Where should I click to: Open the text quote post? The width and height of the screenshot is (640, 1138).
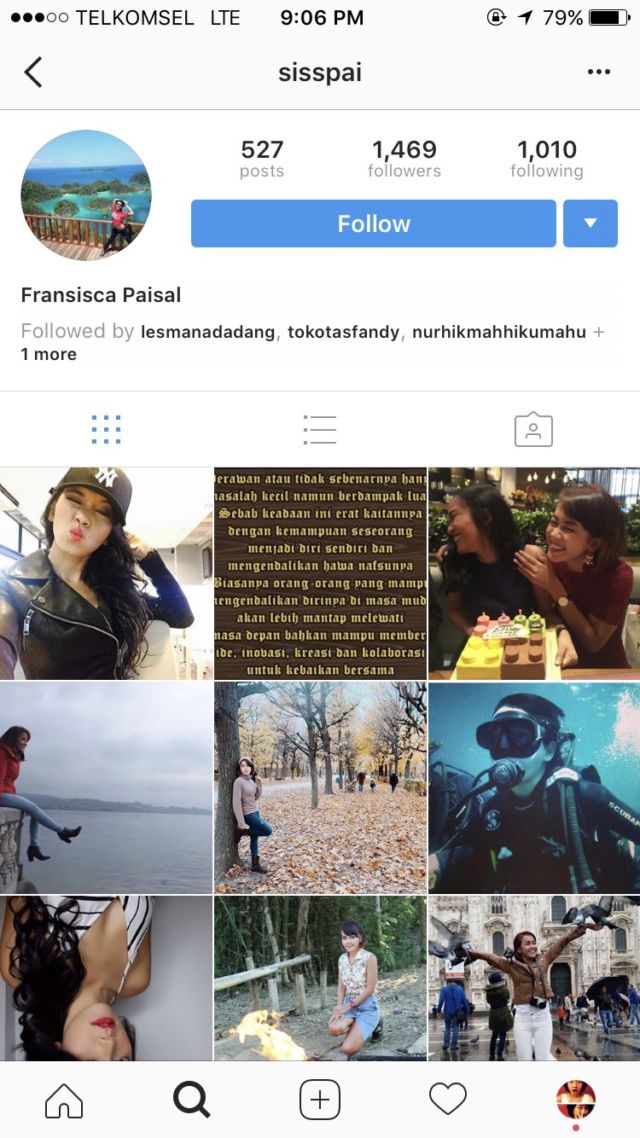pyautogui.click(x=320, y=573)
